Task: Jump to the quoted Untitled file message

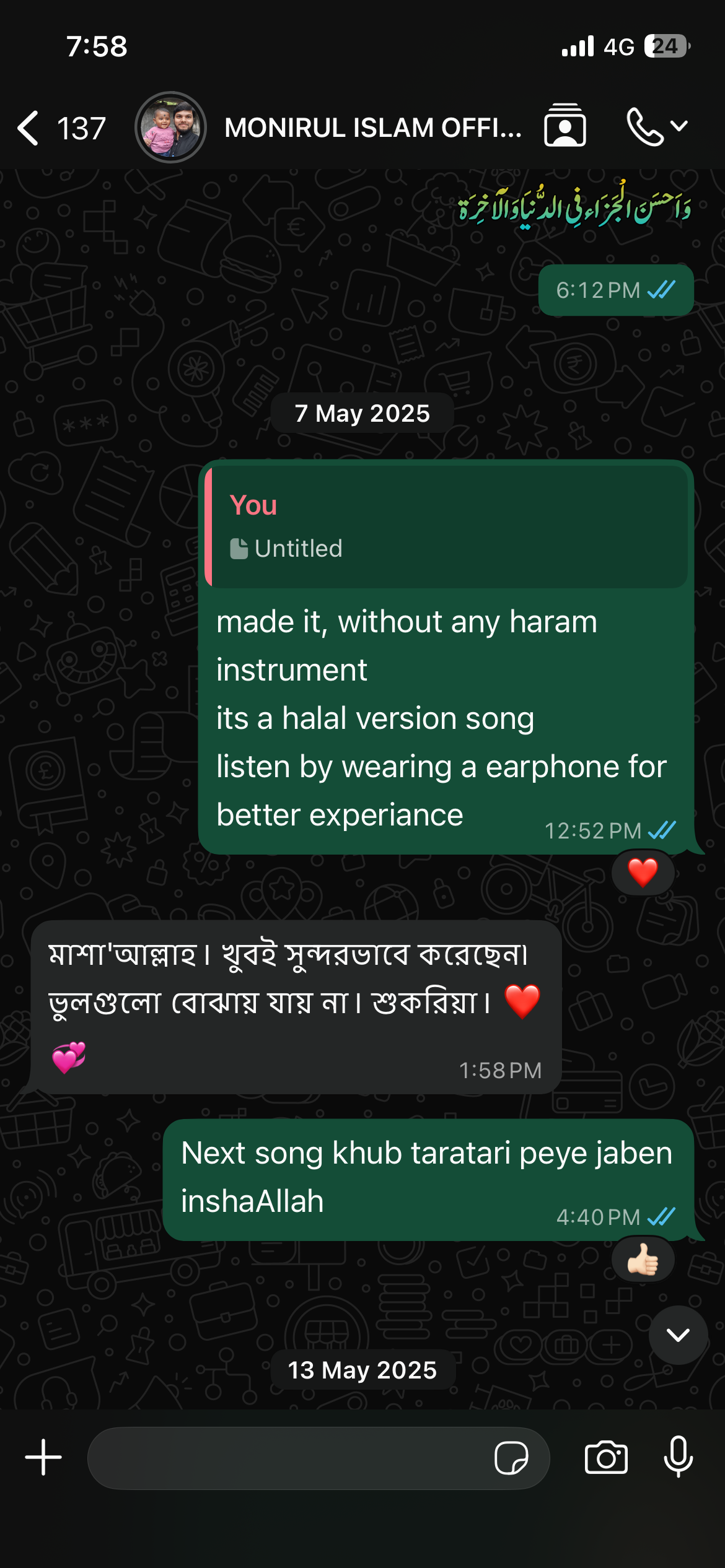Action: [446, 526]
